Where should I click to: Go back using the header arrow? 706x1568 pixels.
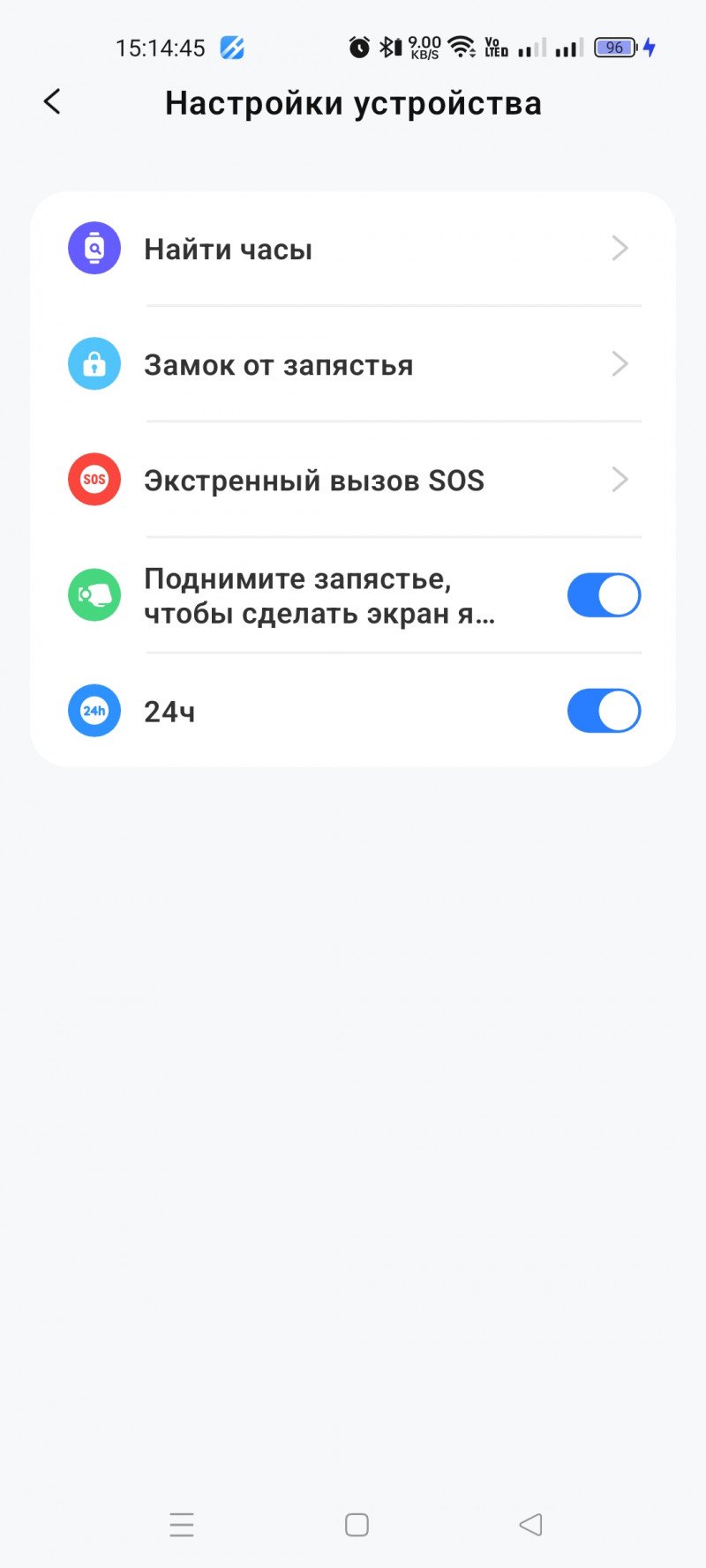point(53,102)
